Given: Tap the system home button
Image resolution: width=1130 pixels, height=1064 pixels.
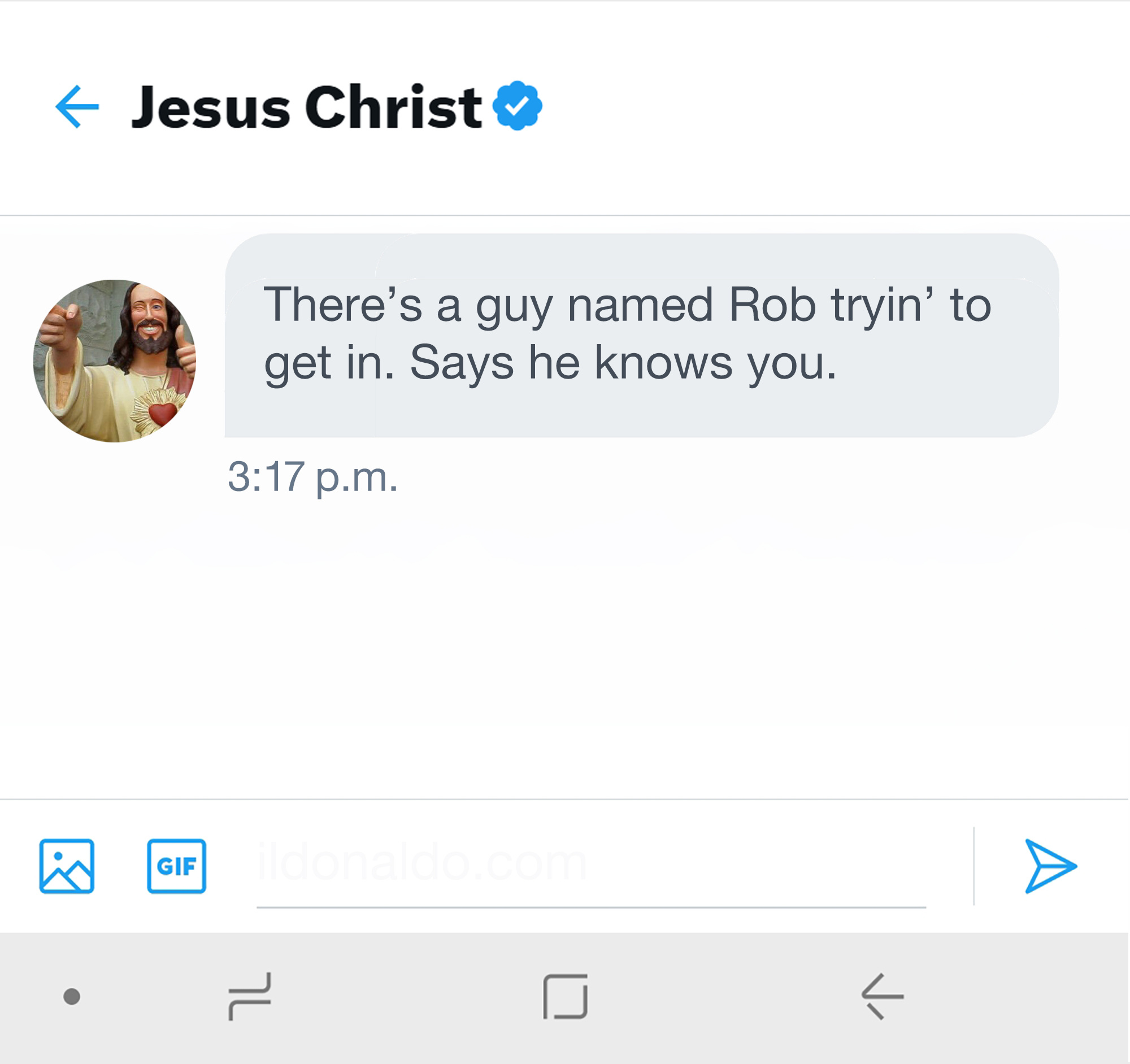Looking at the screenshot, I should click(565, 996).
